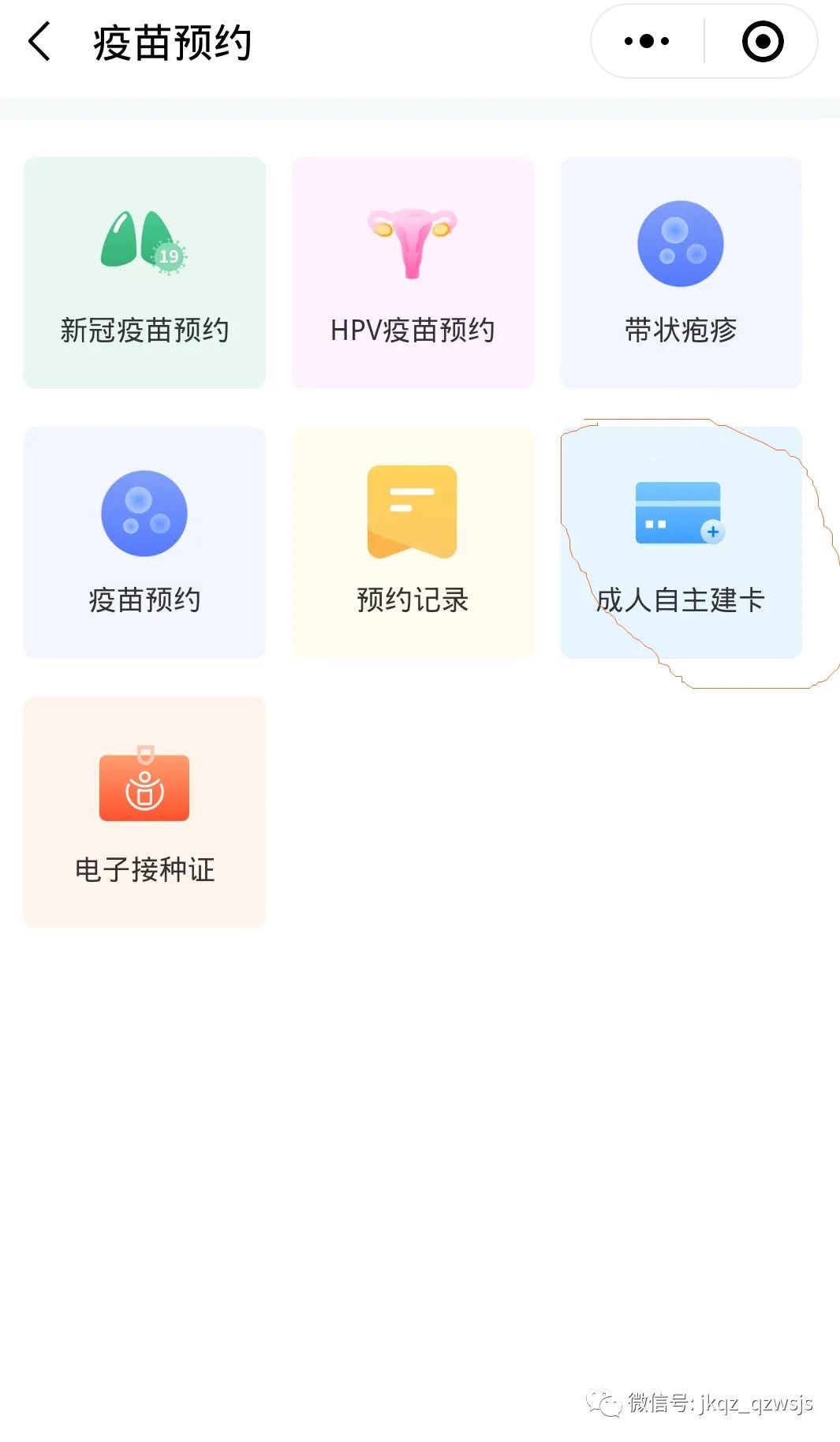This screenshot has height=1442, width=840.
Task: Open the 电子接种证 tile
Action: 144,811
